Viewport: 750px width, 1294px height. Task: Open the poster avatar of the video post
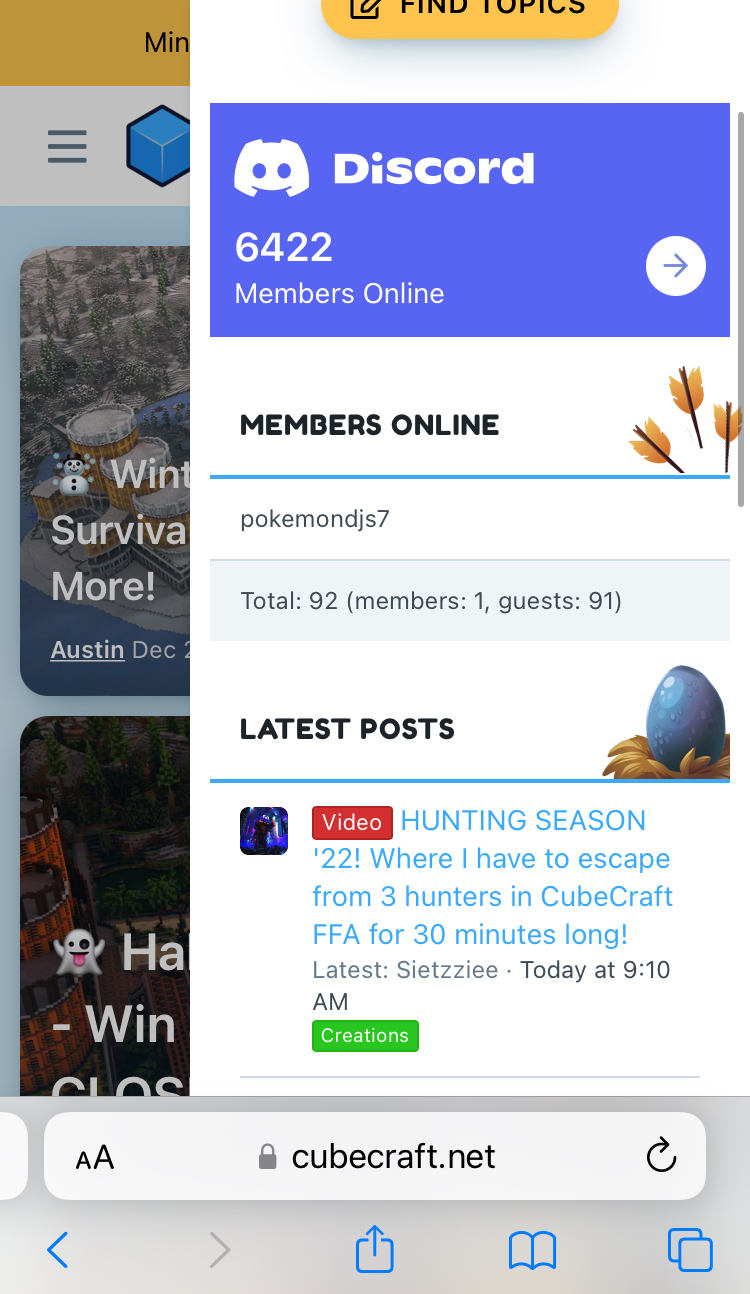point(264,831)
